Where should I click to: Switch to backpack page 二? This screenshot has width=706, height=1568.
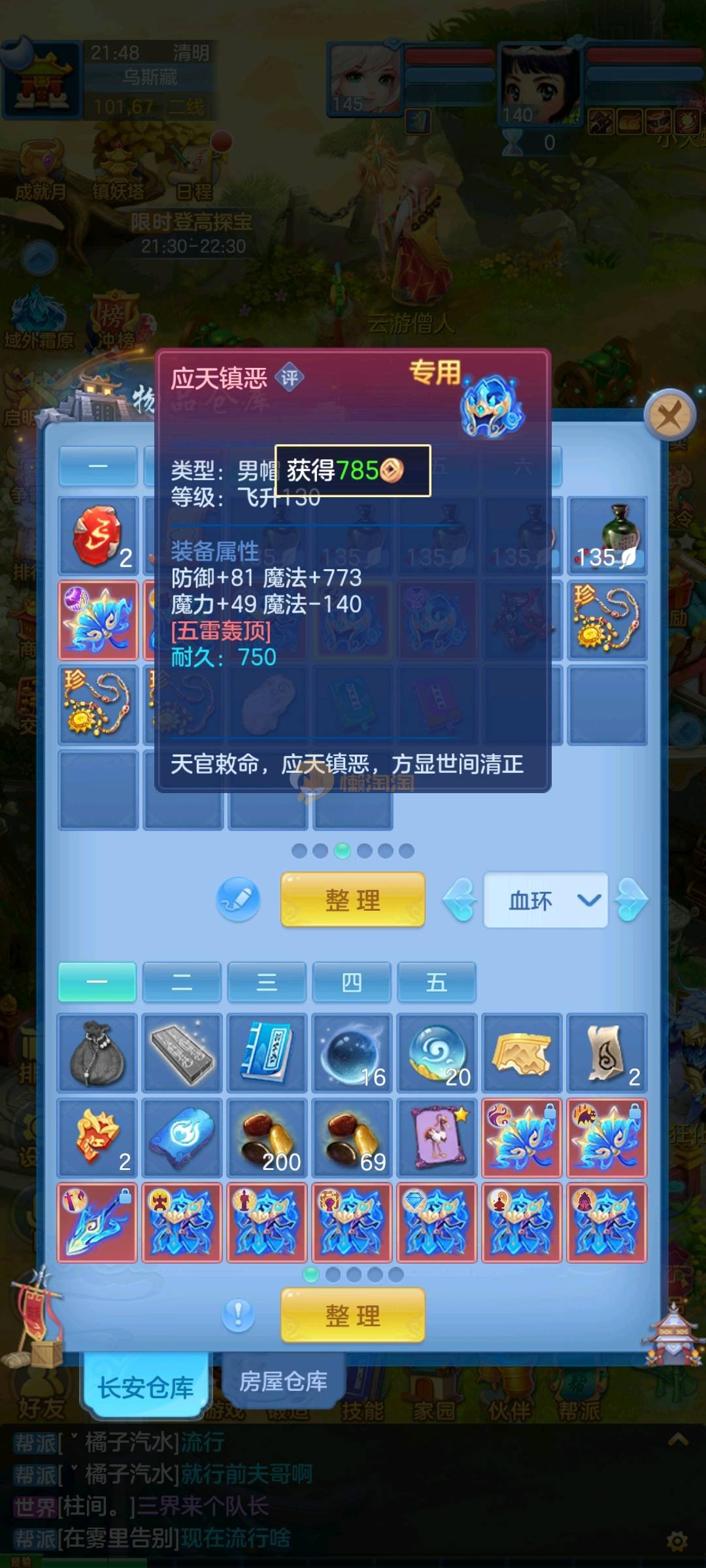(x=182, y=982)
